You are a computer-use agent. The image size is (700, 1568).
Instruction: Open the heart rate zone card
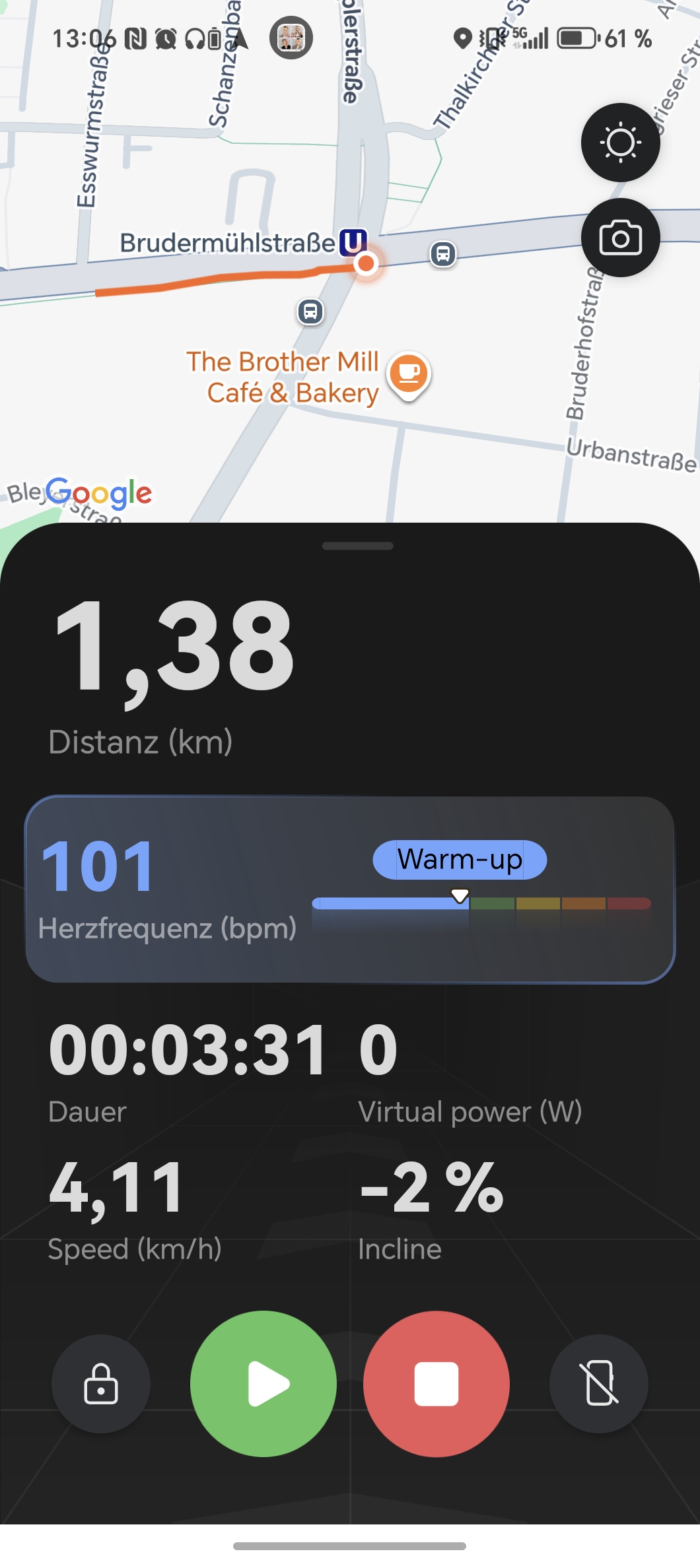(x=350, y=889)
